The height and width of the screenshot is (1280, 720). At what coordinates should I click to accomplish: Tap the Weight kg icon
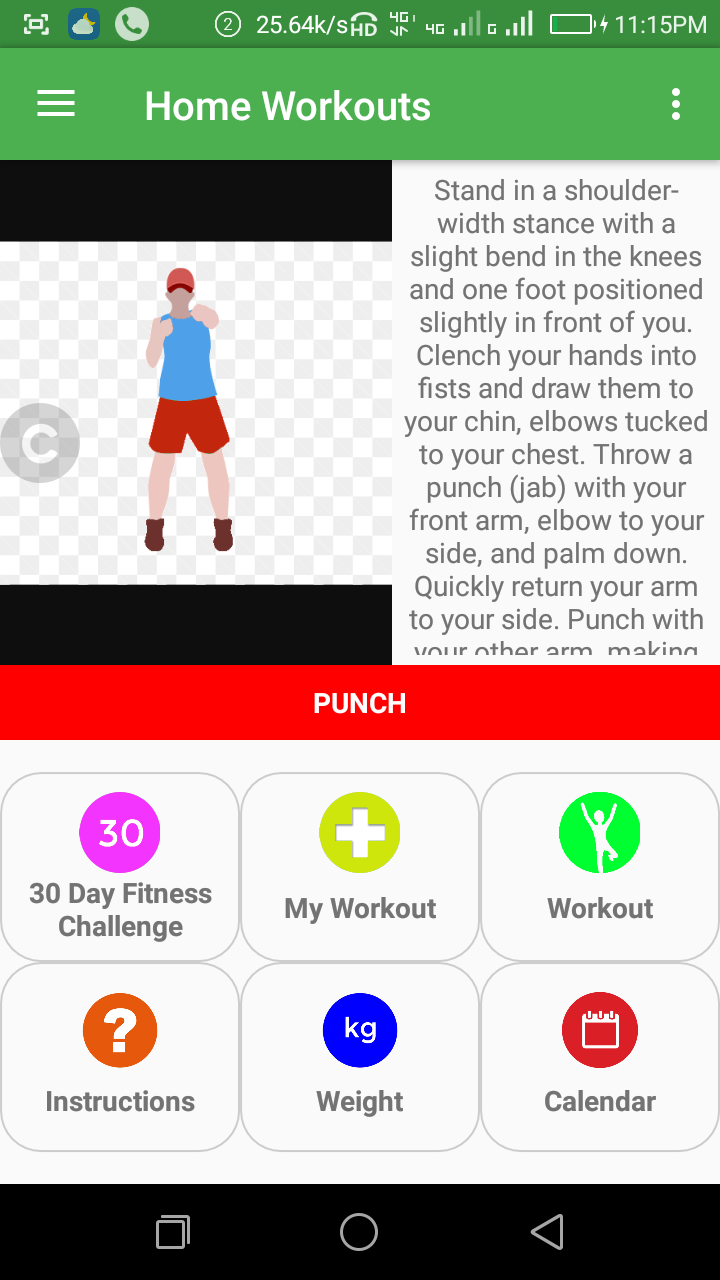click(359, 1029)
